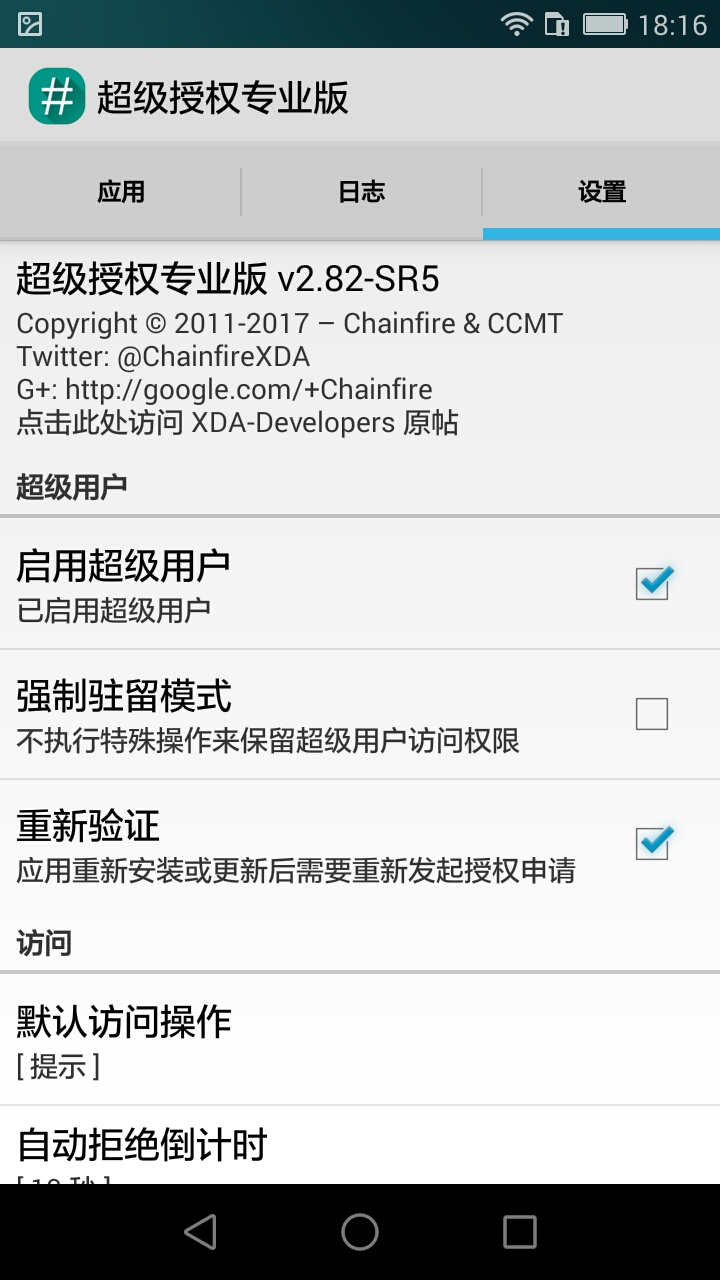Tap the system back button
This screenshot has width=720, height=1280.
pyautogui.click(x=201, y=1232)
